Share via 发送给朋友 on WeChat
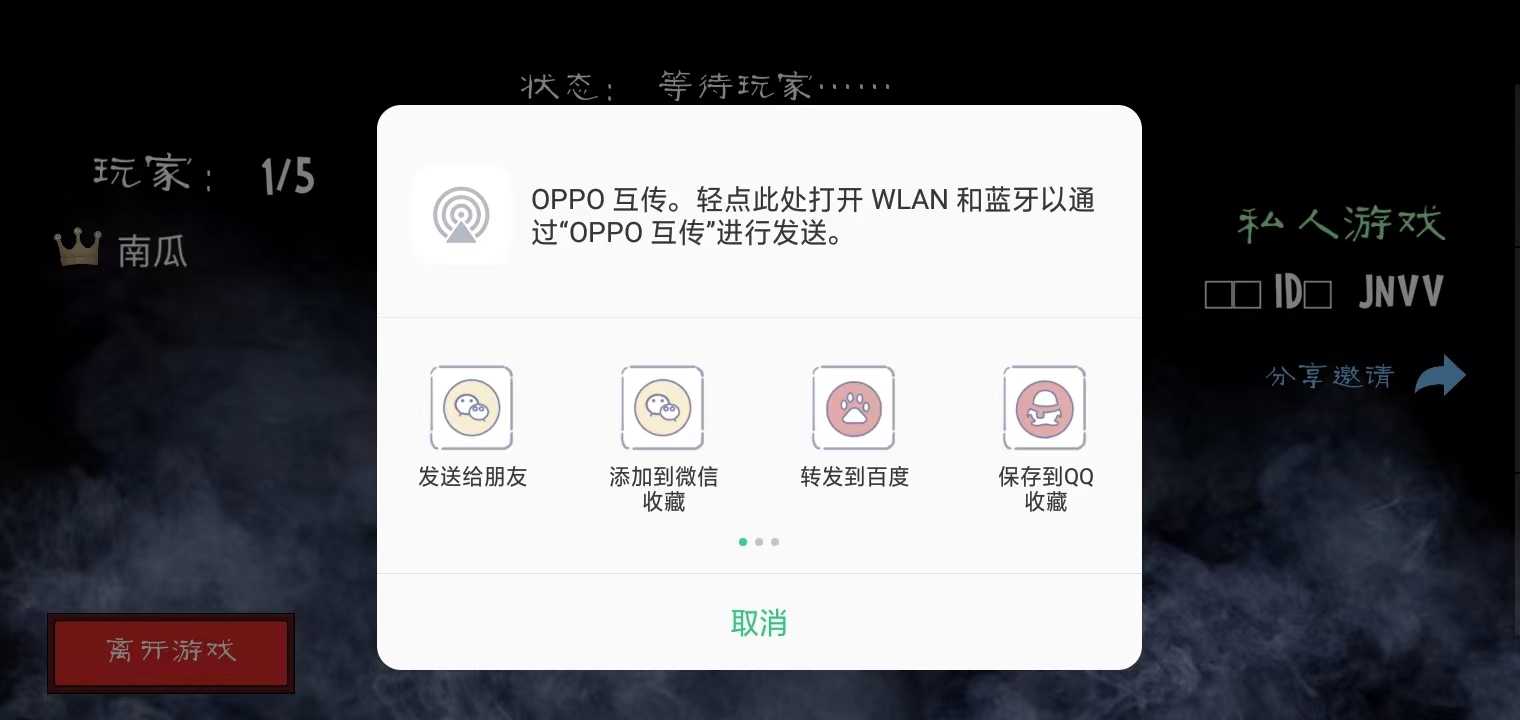The height and width of the screenshot is (720, 1520). (x=472, y=408)
